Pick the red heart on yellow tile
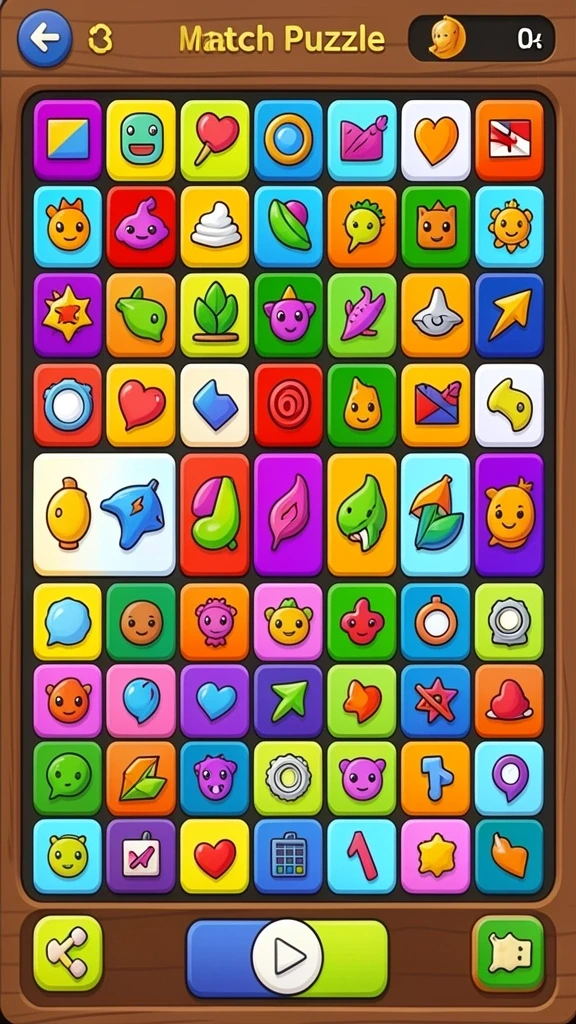The width and height of the screenshot is (576, 1024). point(215,857)
